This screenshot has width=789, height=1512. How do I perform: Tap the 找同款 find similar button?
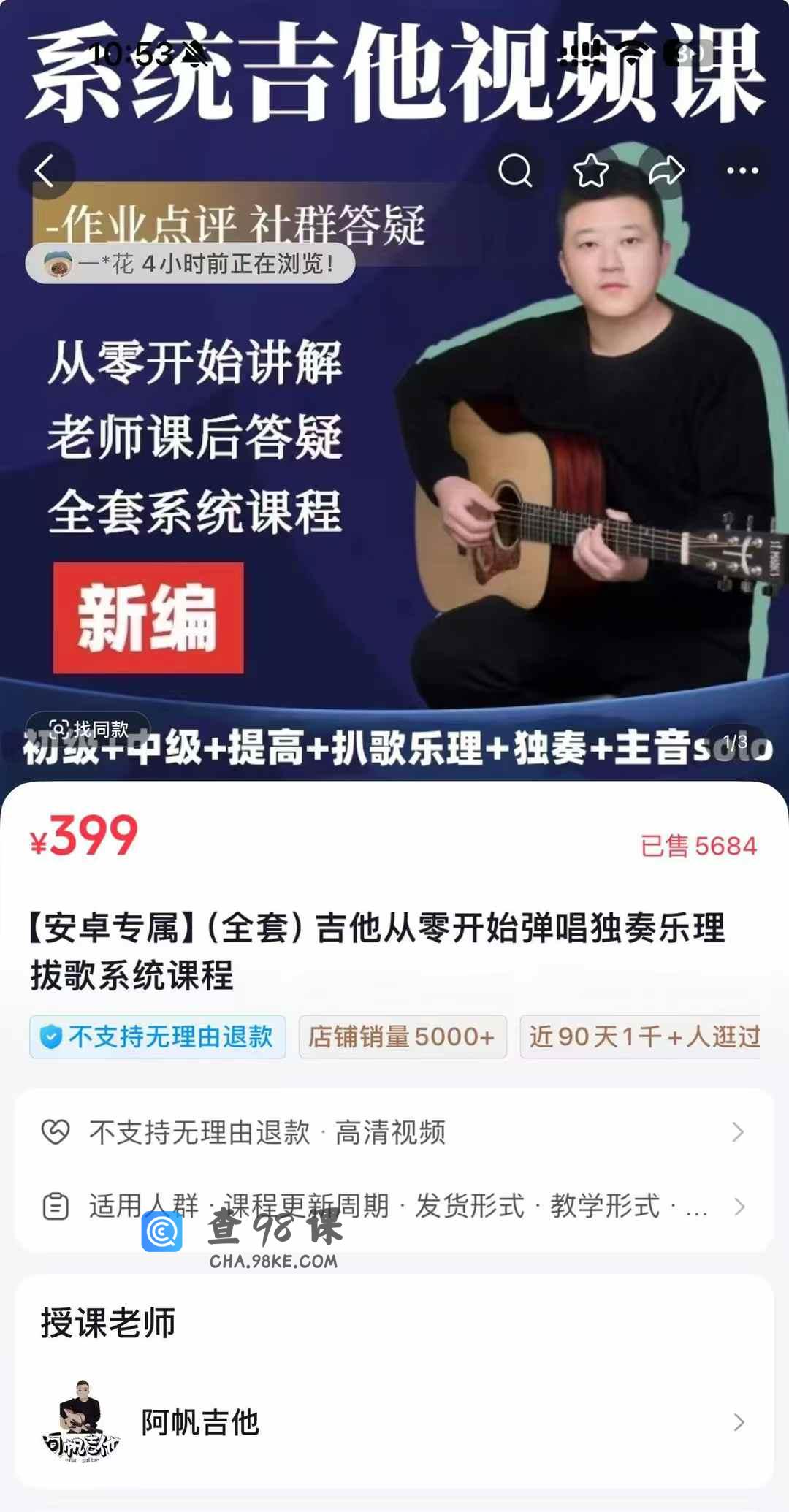click(88, 728)
